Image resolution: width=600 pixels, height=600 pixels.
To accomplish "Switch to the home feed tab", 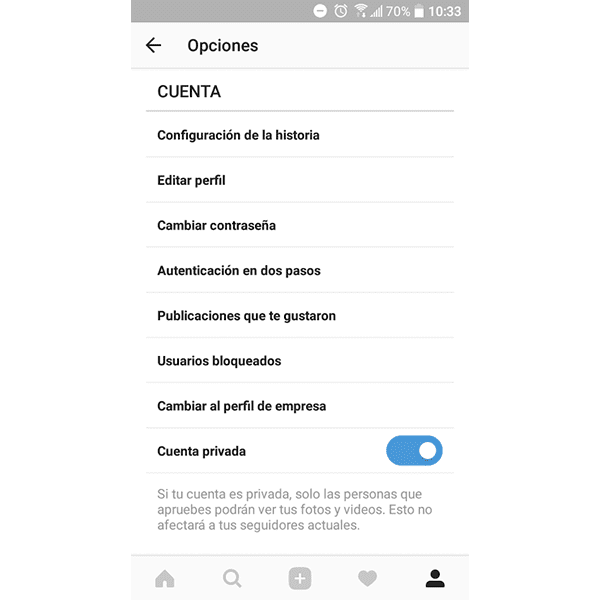I will pyautogui.click(x=165, y=578).
